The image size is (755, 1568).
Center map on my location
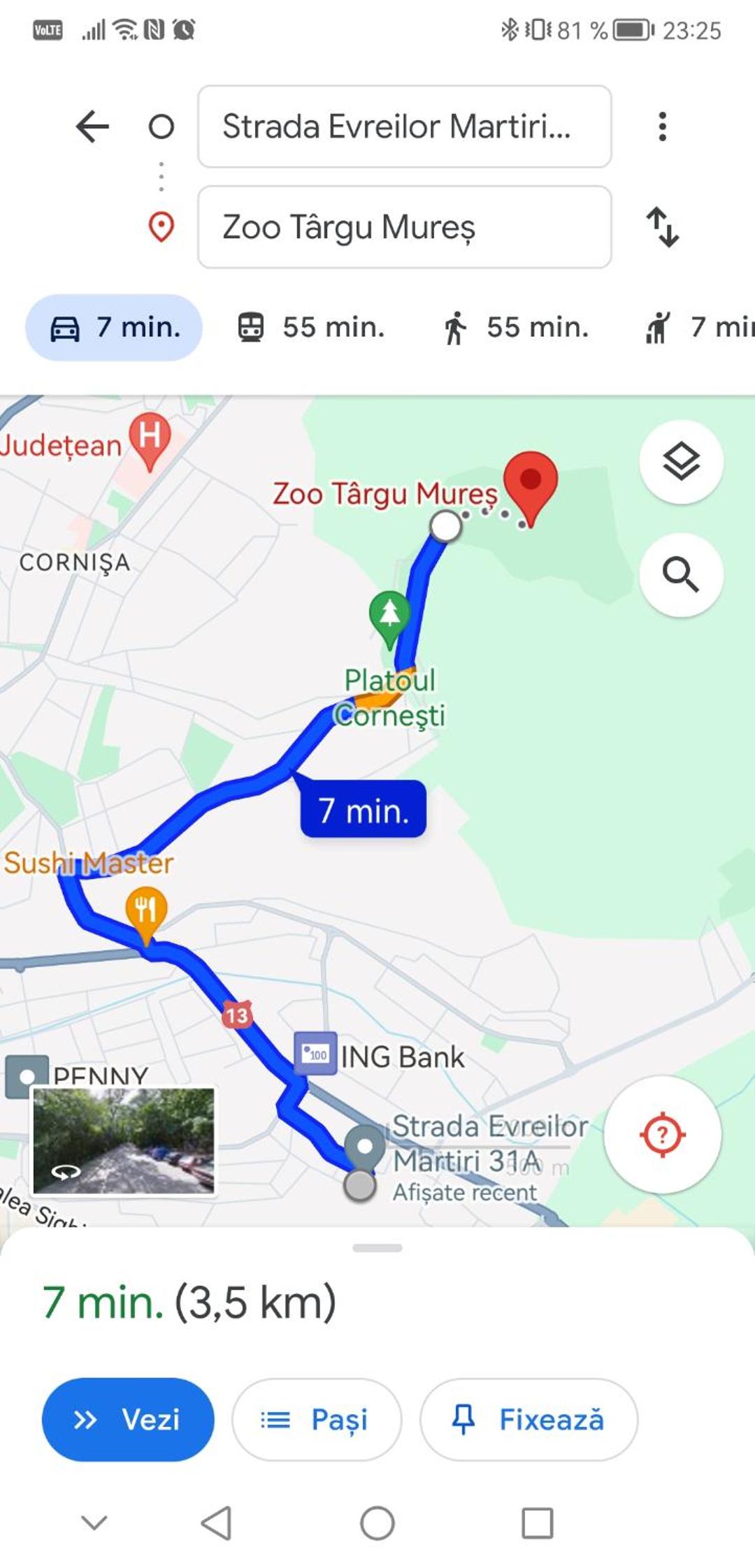pos(662,1134)
